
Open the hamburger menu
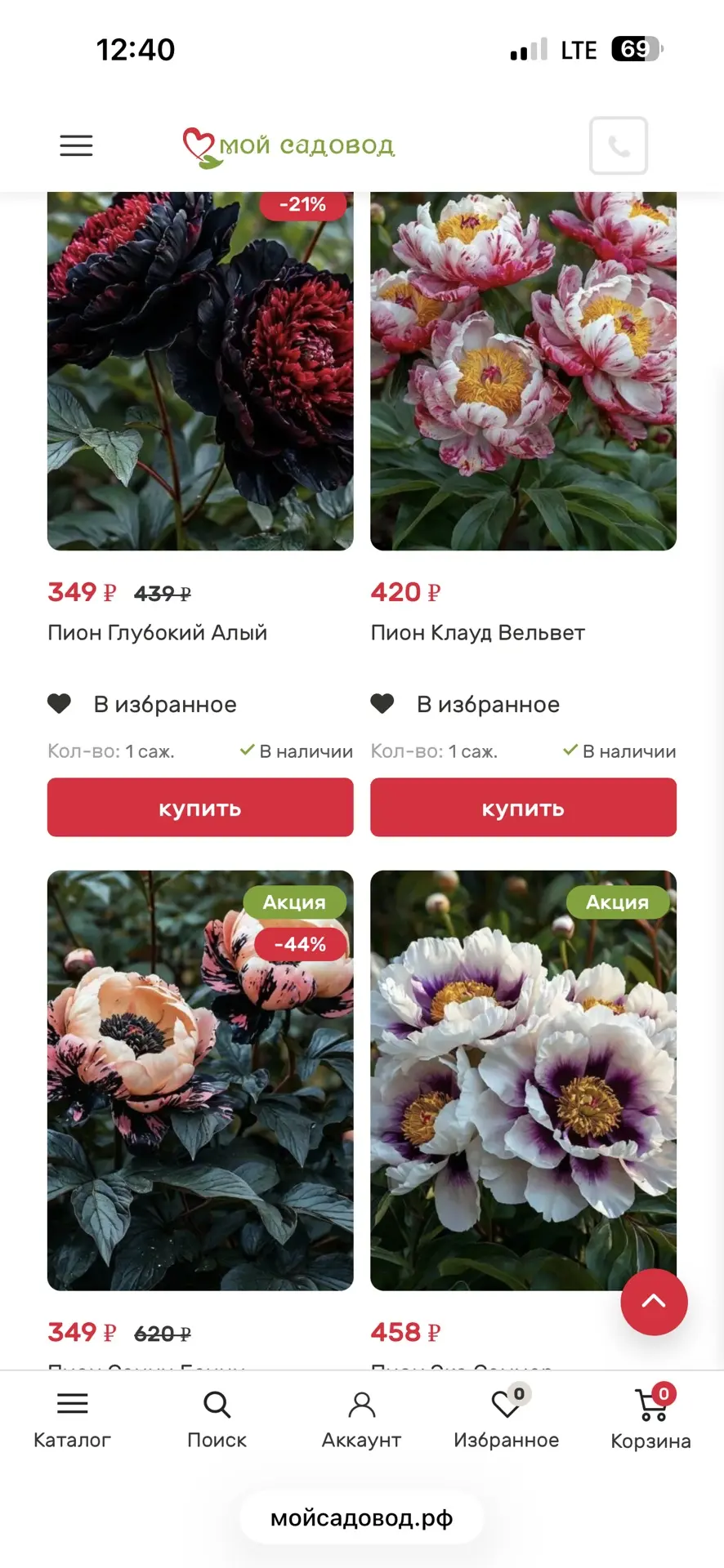coord(76,145)
